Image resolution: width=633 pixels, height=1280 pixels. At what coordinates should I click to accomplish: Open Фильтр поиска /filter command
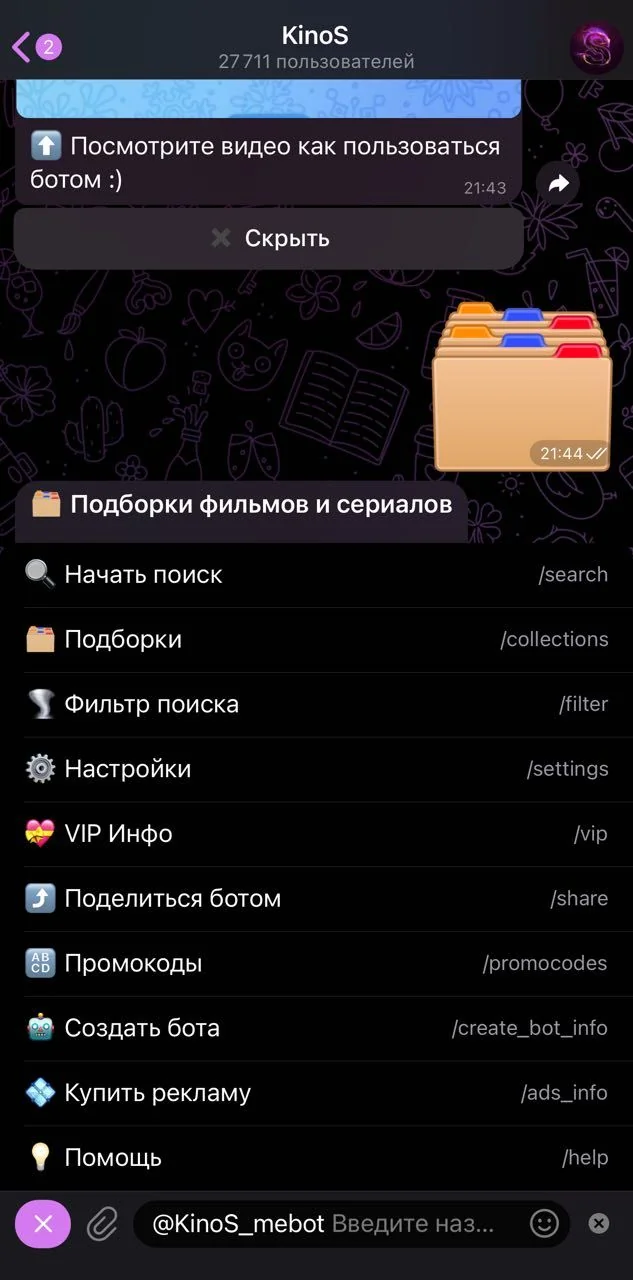click(x=316, y=705)
